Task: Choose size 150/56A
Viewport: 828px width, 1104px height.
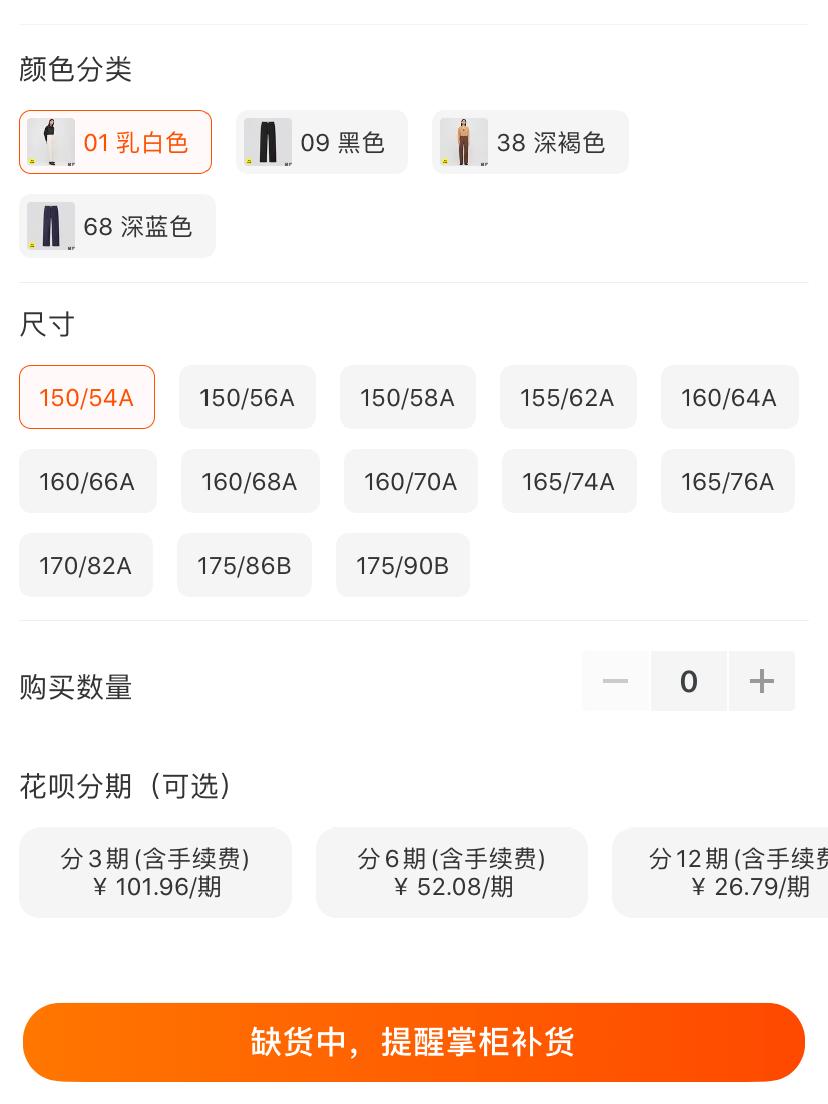Action: (x=247, y=397)
